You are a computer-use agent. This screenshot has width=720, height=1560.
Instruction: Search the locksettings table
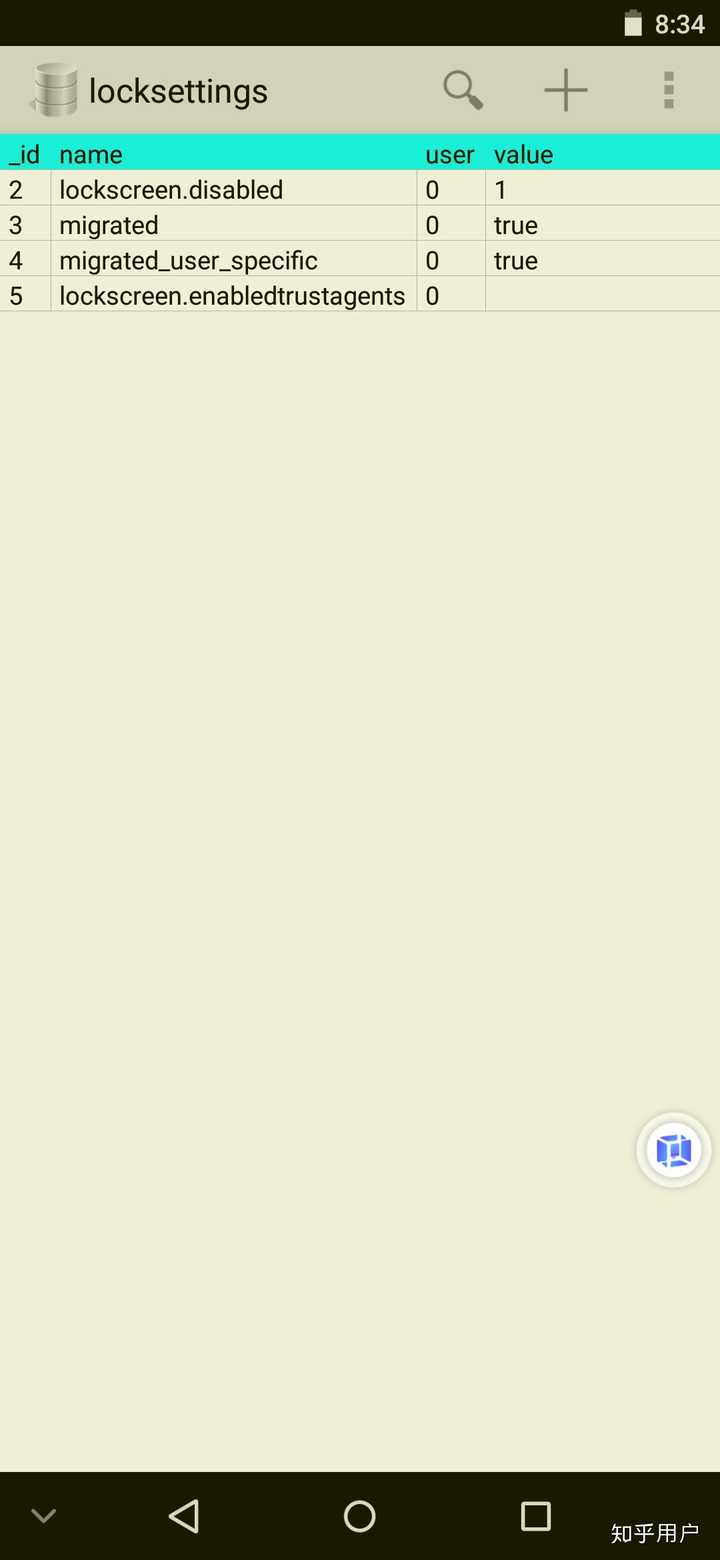coord(463,90)
